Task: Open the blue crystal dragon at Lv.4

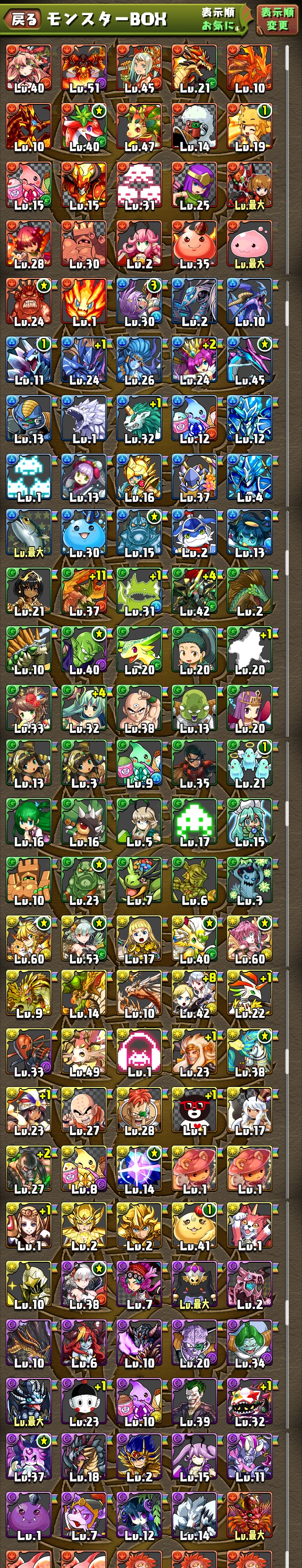Action: [x=250, y=478]
